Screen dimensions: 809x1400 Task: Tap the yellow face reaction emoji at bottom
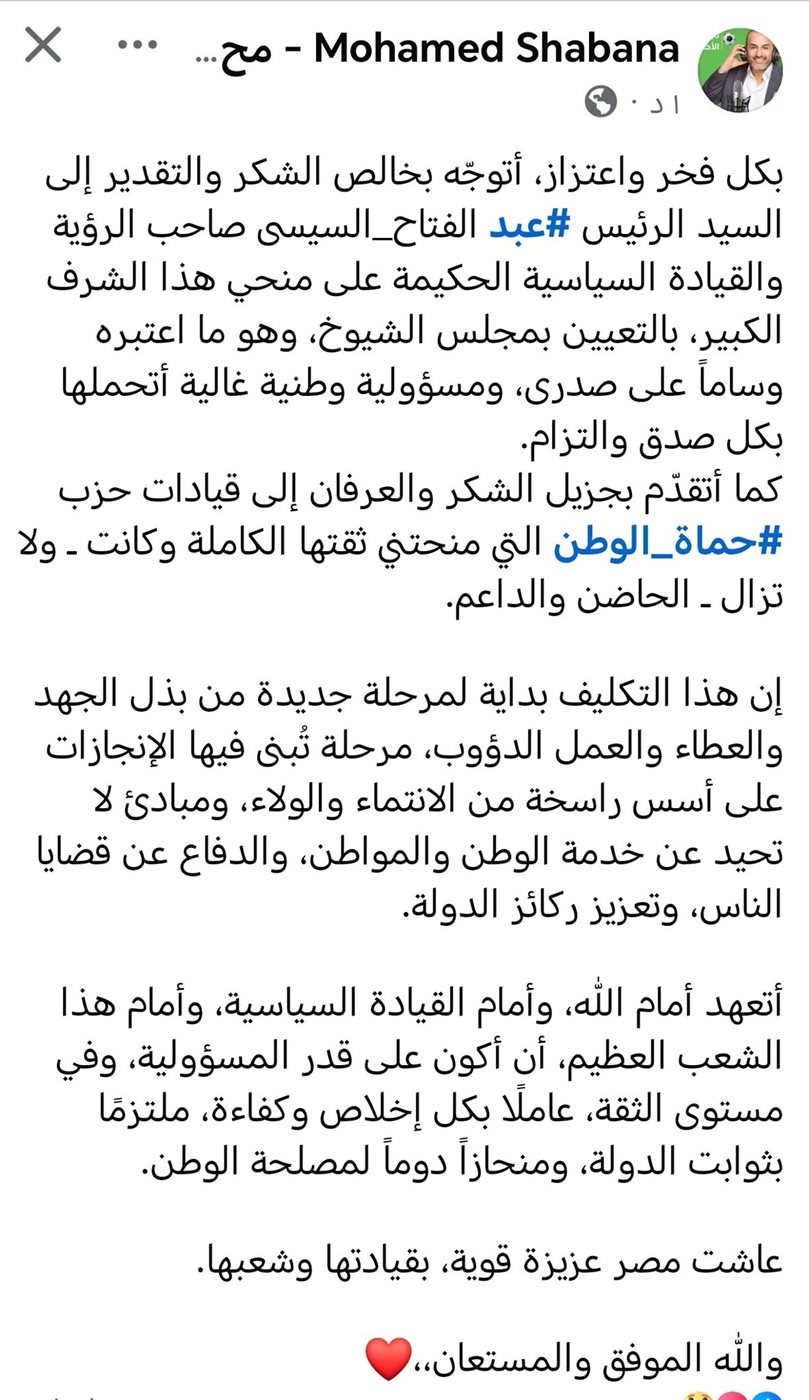[x=697, y=1395]
